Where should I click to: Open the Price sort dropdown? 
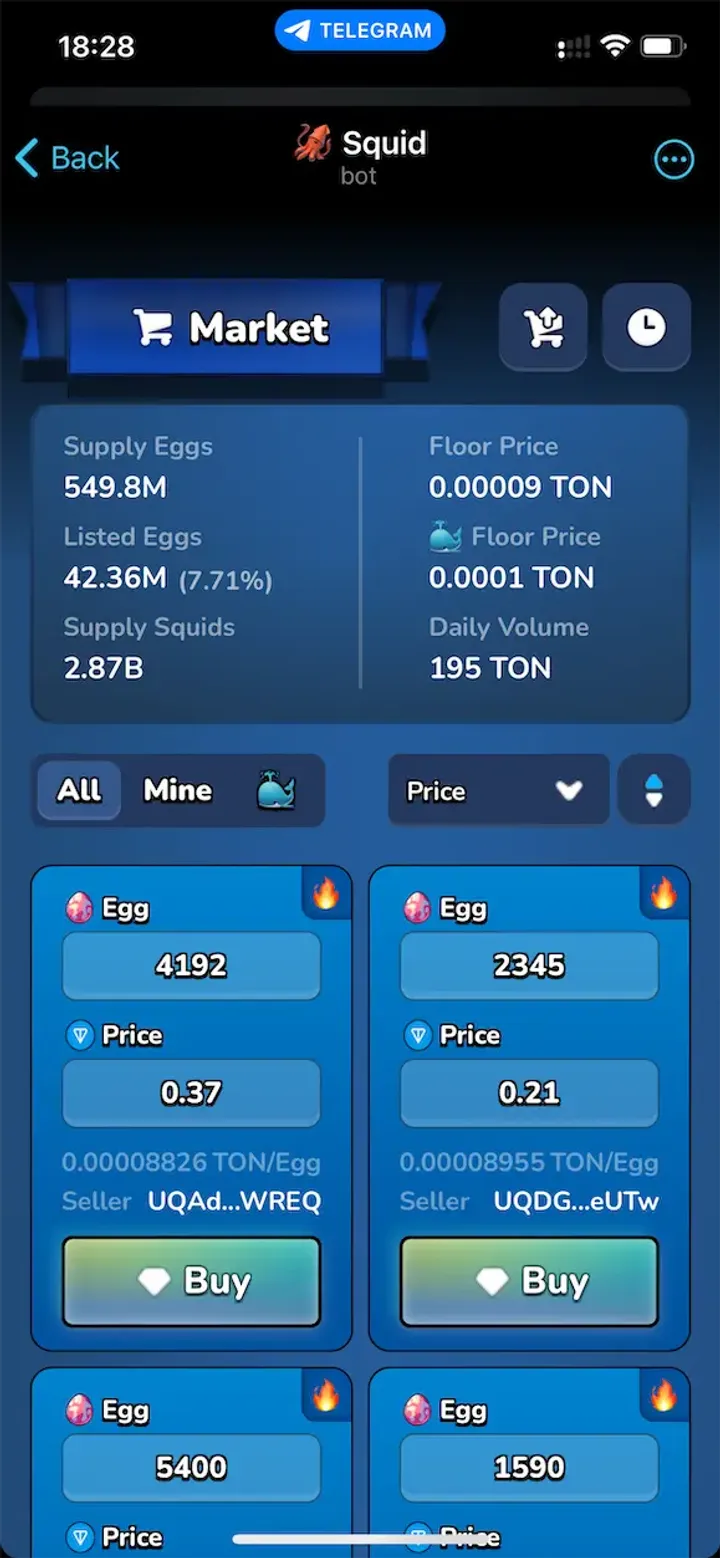tap(497, 790)
